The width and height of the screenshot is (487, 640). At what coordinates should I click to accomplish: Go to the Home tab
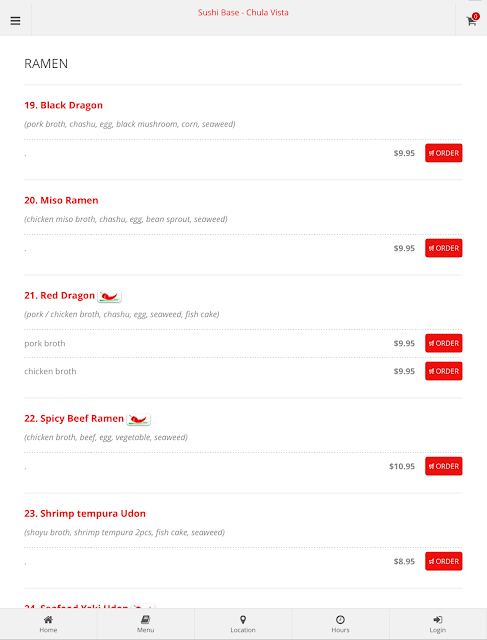(x=48, y=624)
